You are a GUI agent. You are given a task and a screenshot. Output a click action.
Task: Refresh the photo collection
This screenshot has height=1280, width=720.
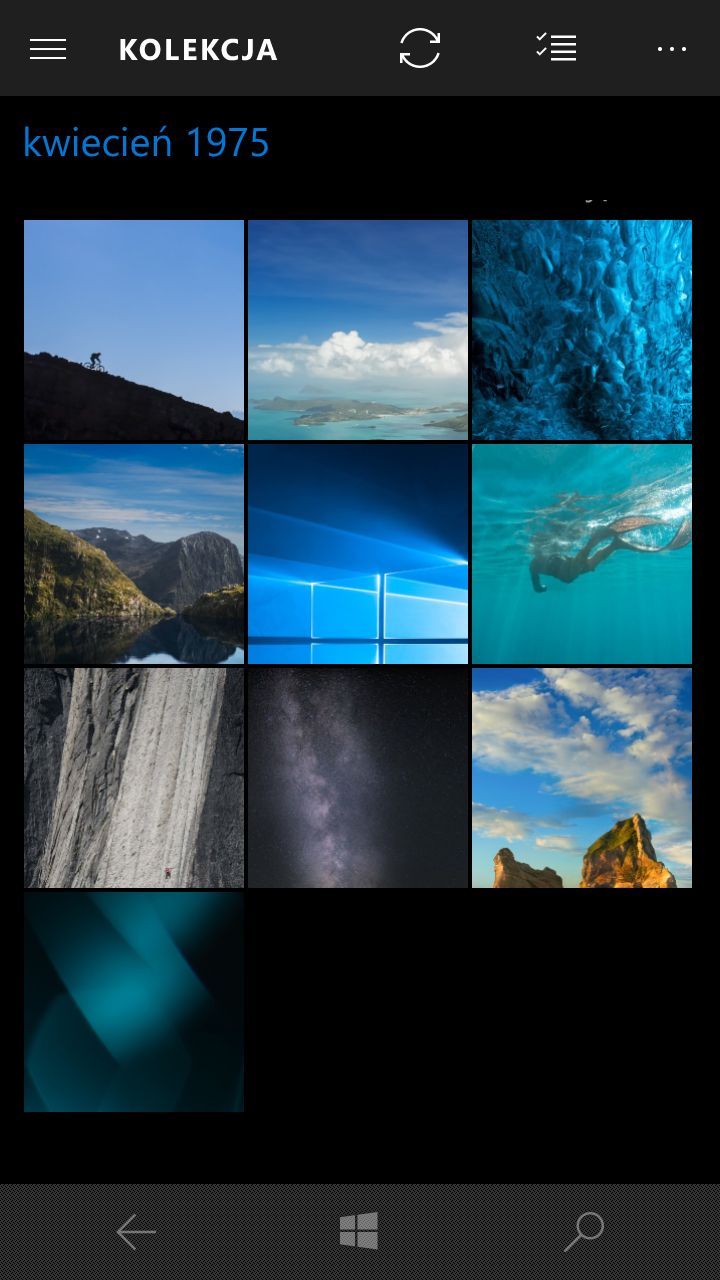(x=420, y=48)
